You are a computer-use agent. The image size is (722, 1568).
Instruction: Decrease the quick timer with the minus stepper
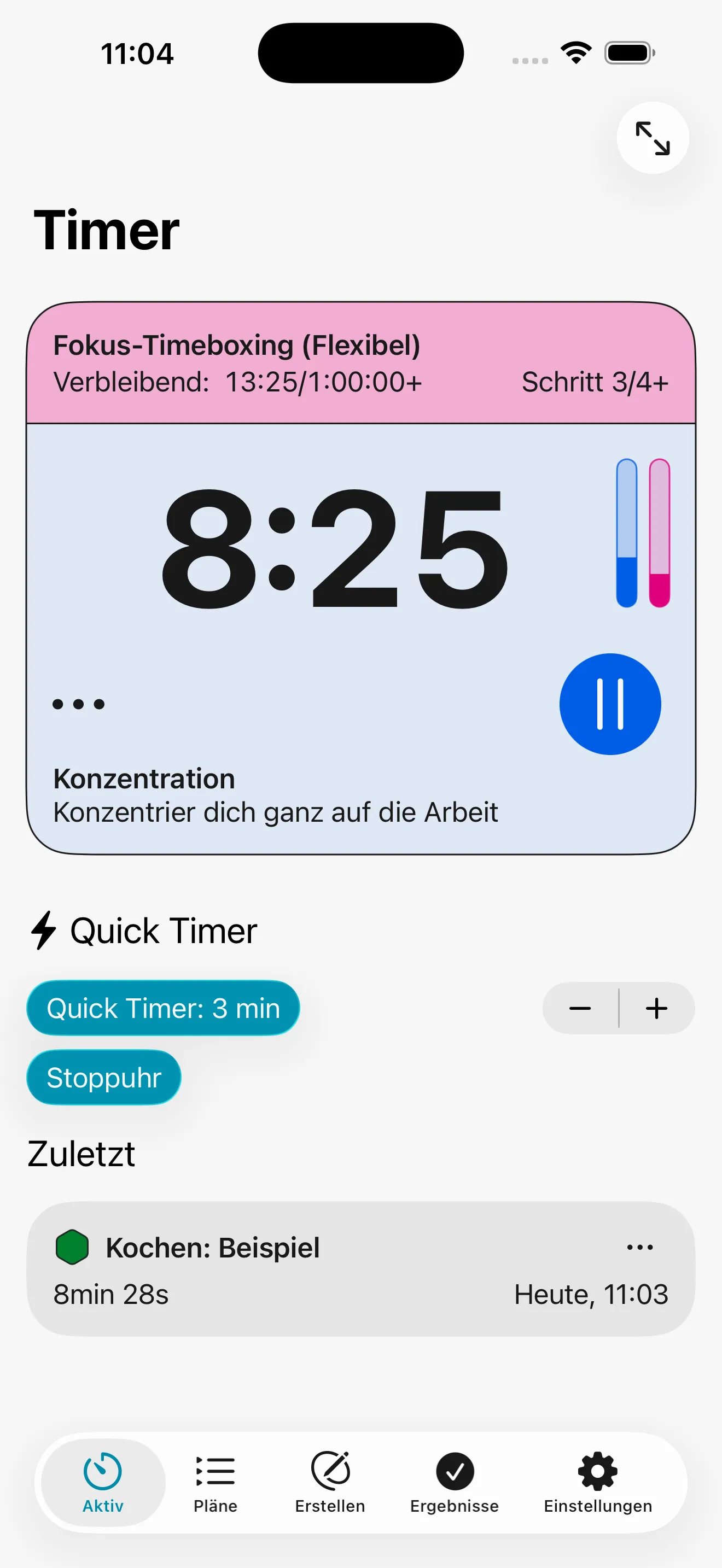click(x=581, y=1008)
